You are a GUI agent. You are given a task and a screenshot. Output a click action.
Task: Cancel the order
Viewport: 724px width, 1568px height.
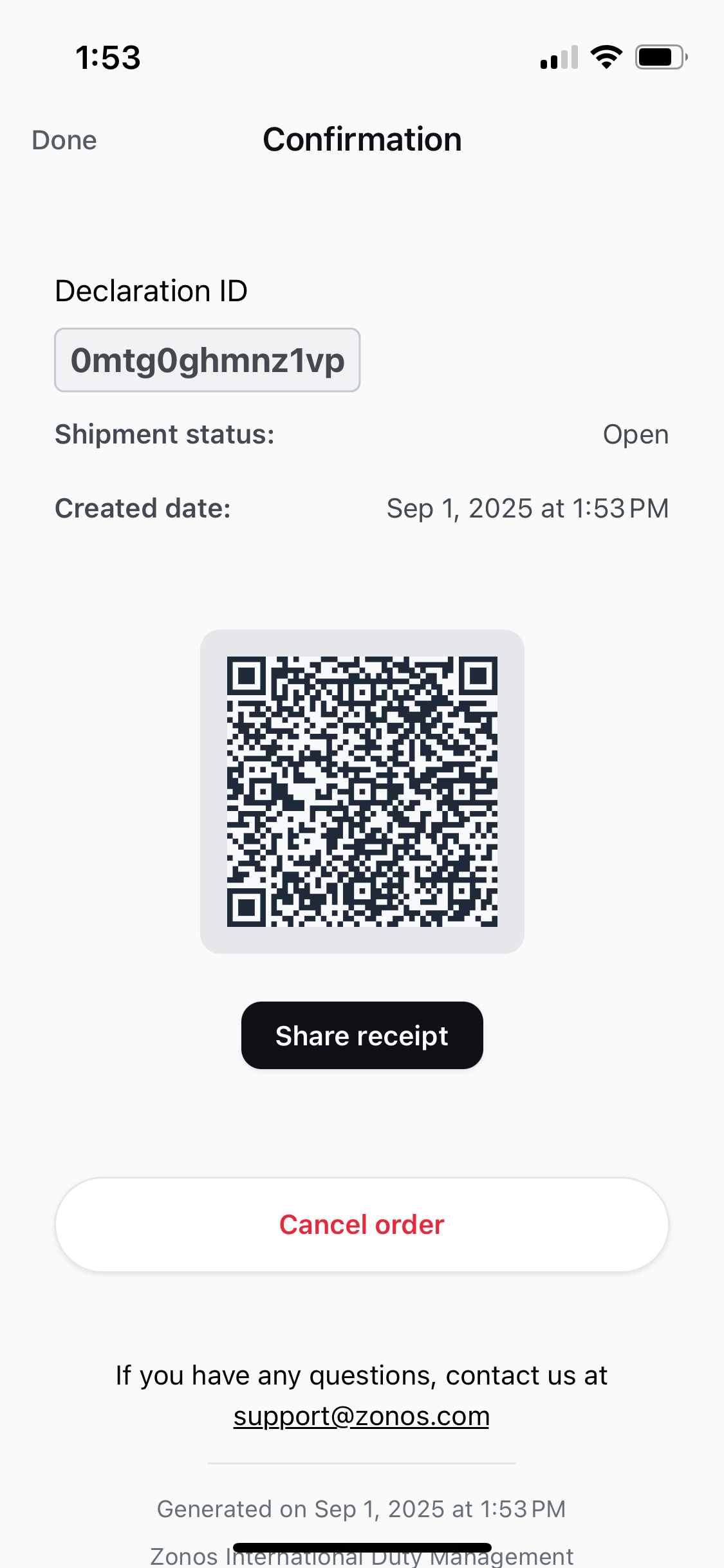click(x=362, y=1225)
